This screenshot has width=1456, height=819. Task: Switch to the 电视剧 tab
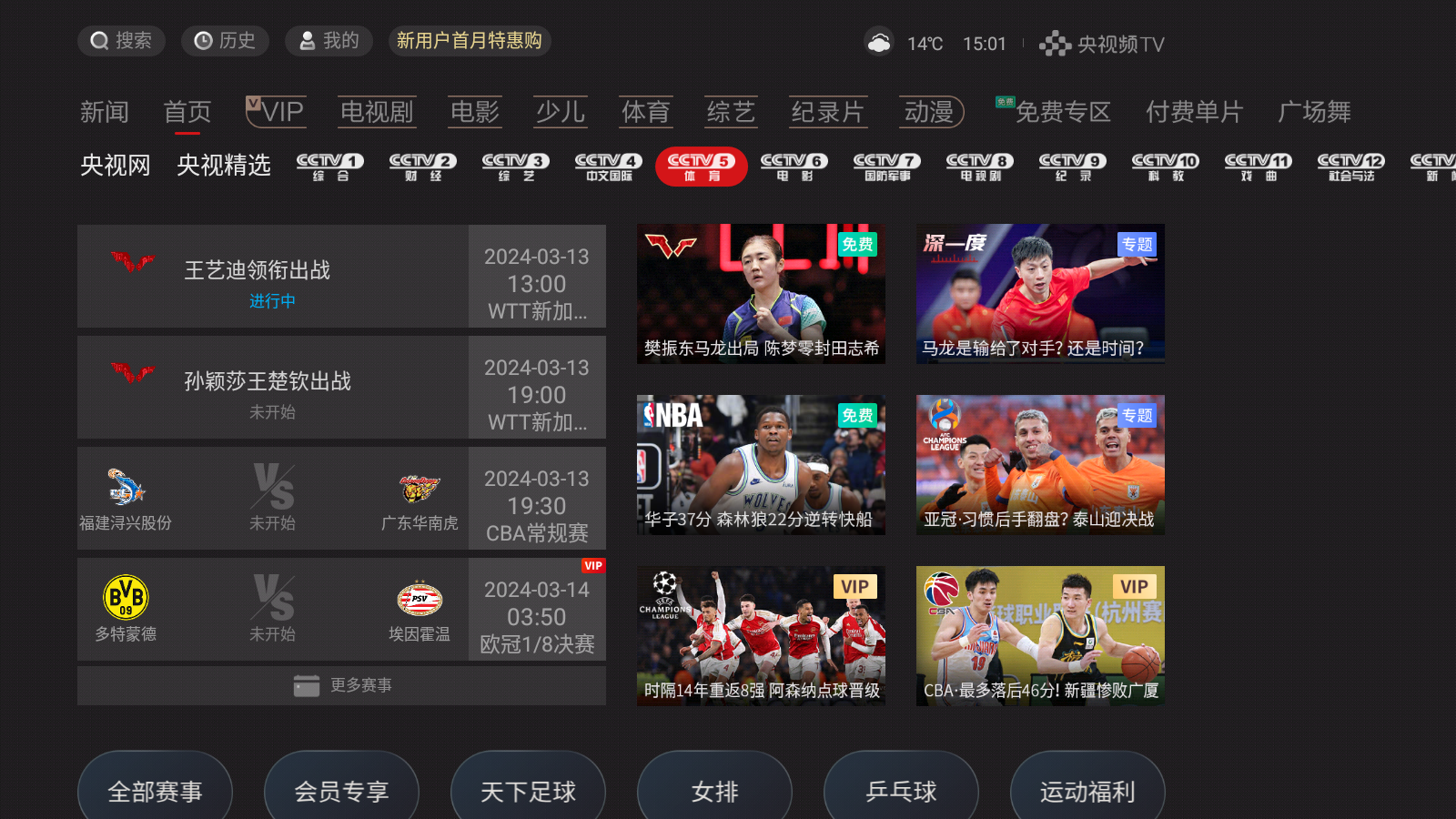pos(377,112)
